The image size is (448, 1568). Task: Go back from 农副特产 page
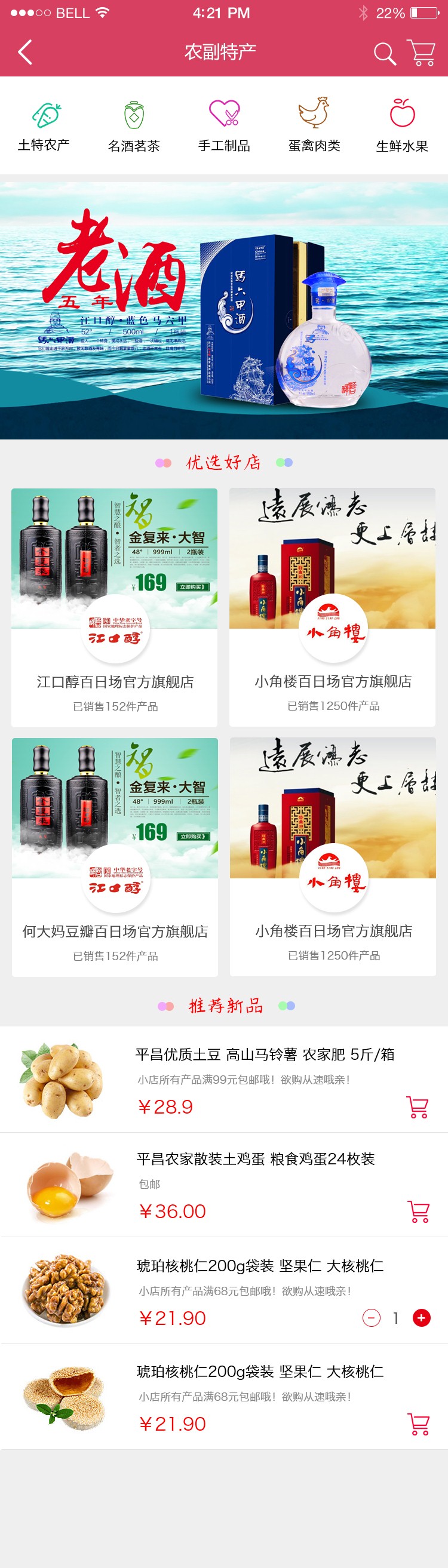25,53
